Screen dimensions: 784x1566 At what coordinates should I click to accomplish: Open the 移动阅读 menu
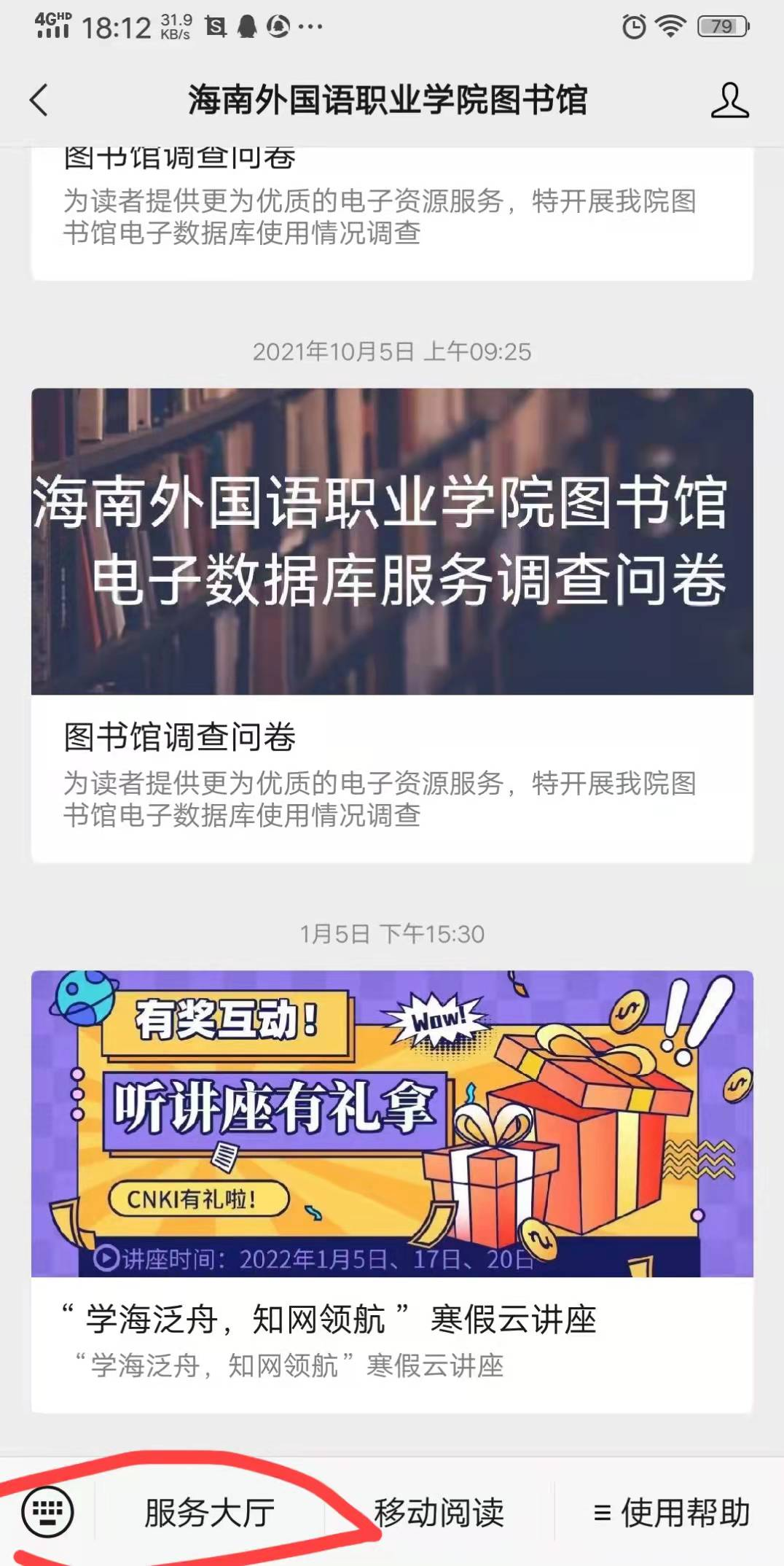pyautogui.click(x=439, y=1513)
